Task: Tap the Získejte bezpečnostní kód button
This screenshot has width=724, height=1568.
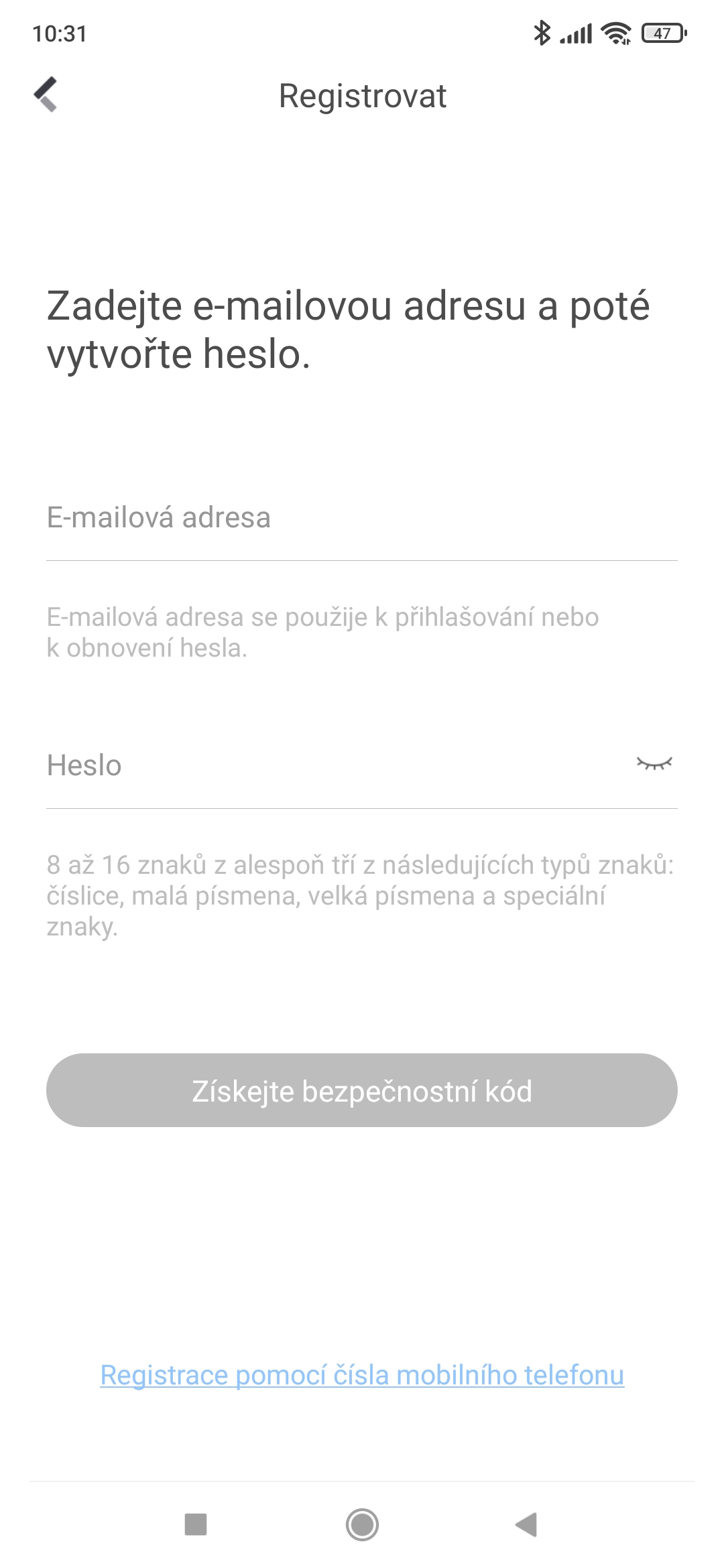Action: 362,1090
